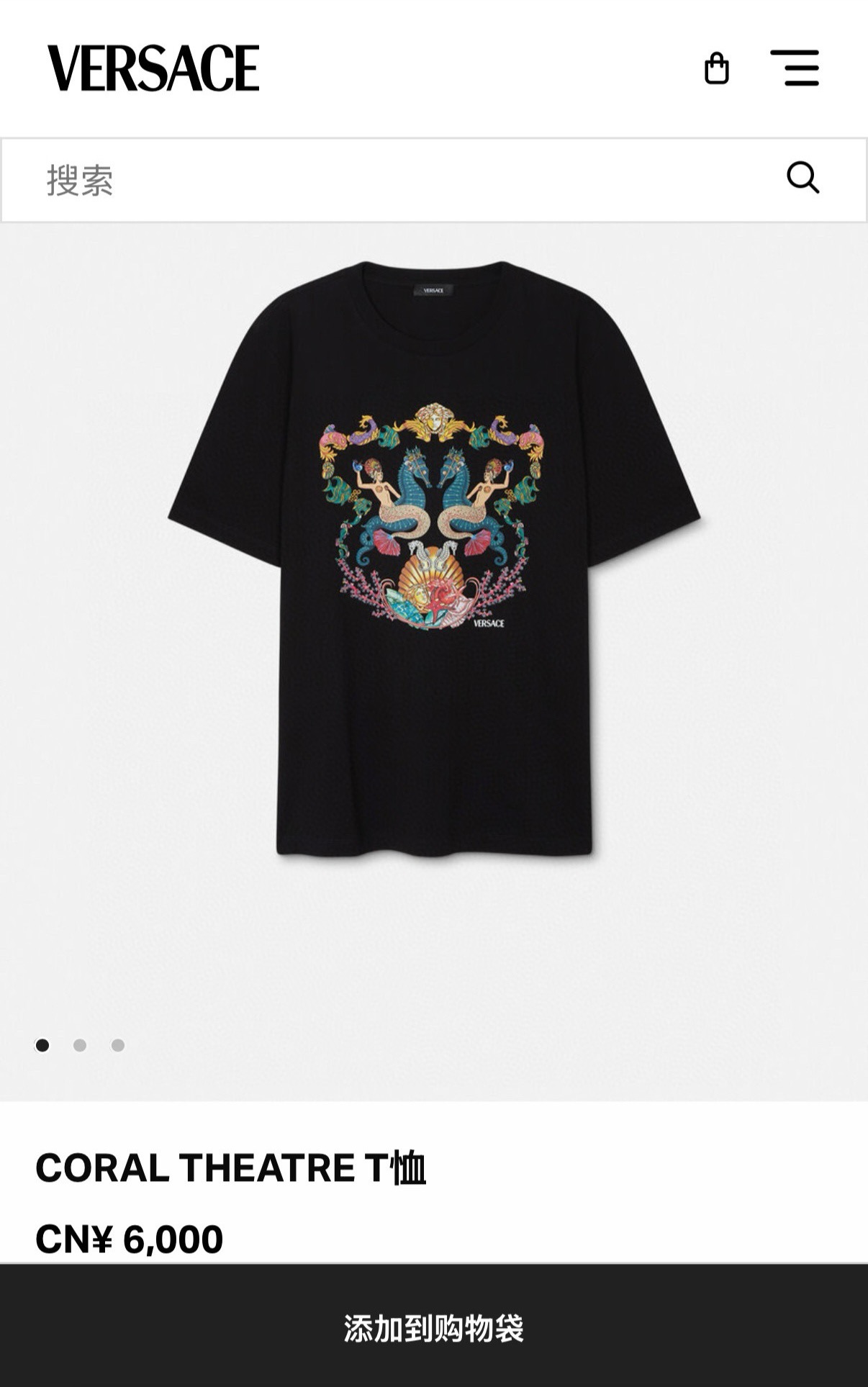Select the third image indicator dot
The width and height of the screenshot is (868, 1387).
tap(118, 1045)
